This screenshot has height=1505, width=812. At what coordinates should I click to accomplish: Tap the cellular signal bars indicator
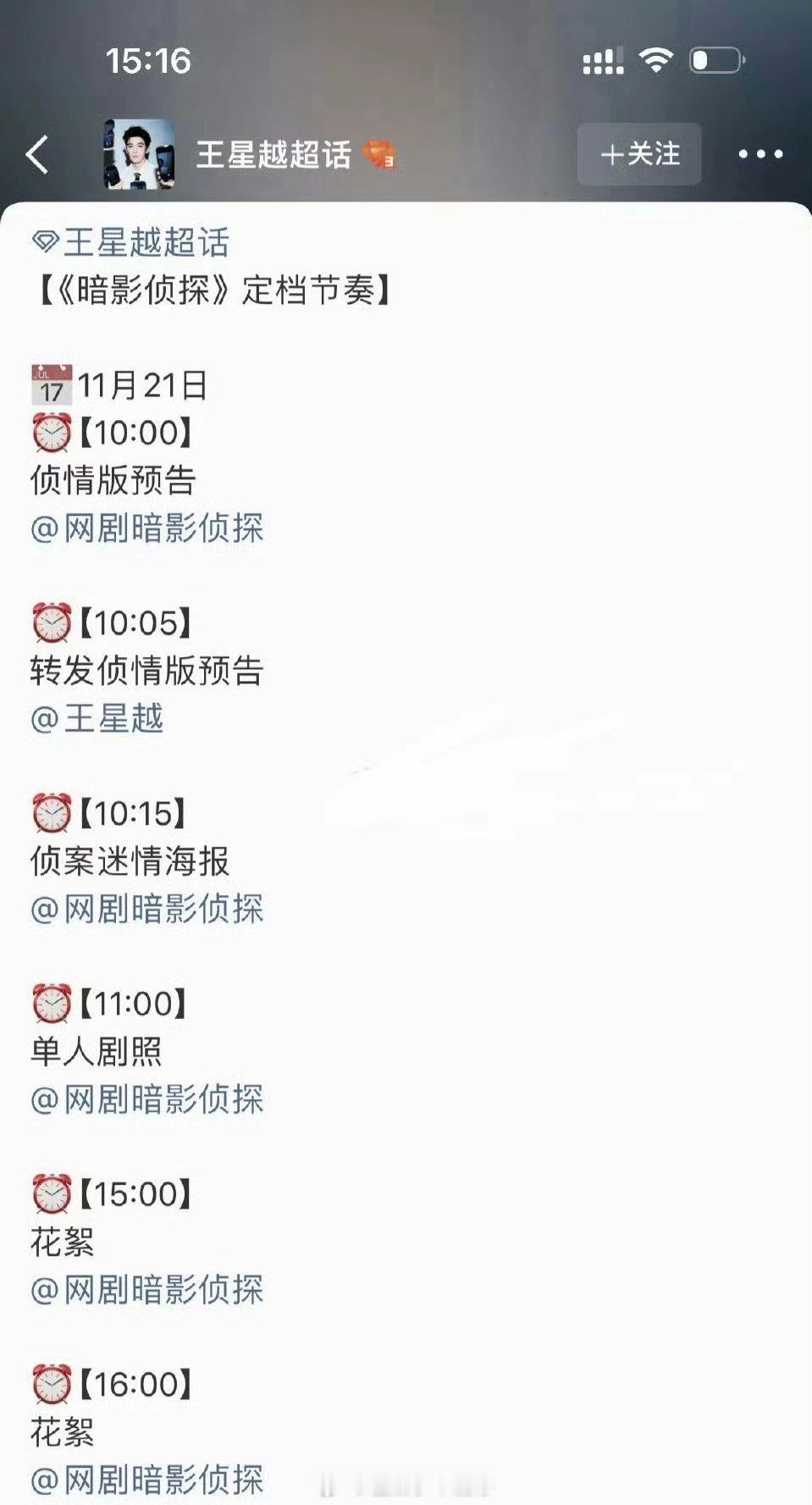(x=603, y=58)
